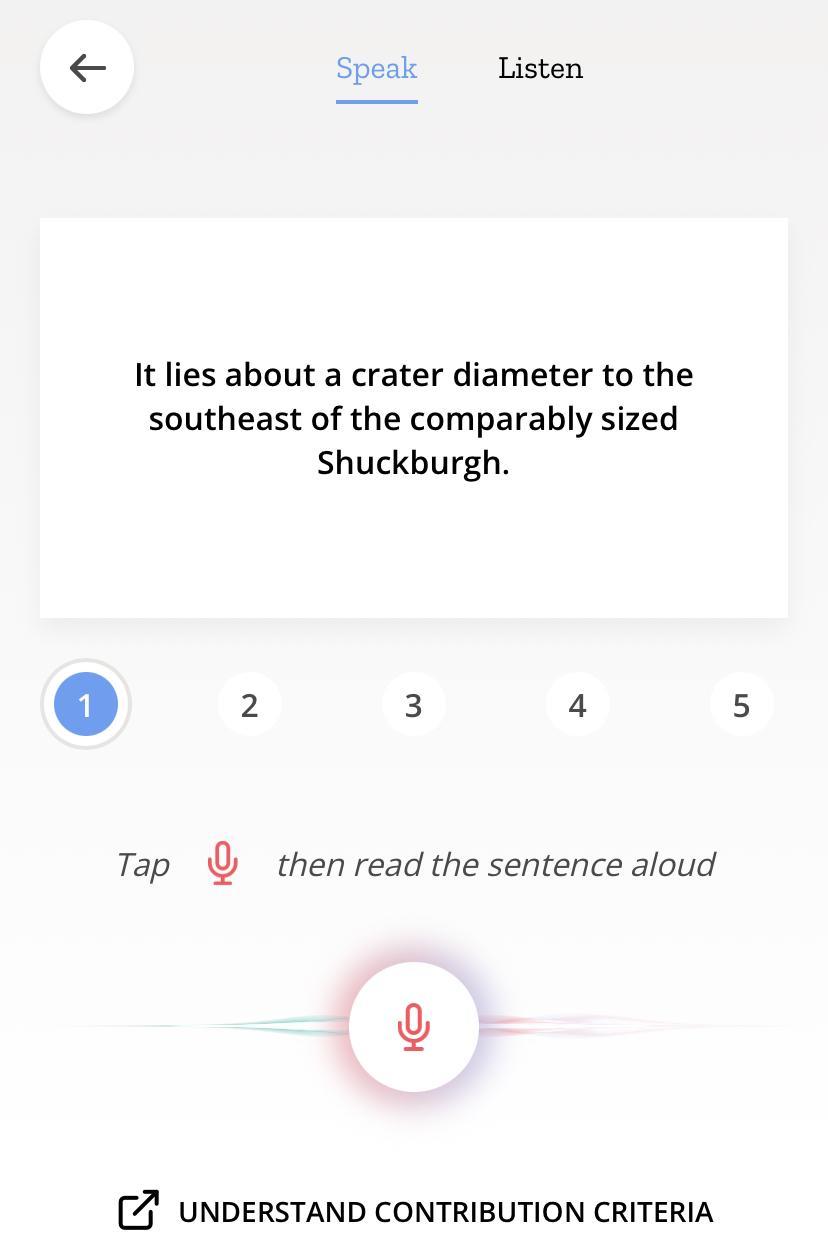Start recording with the large microphone button
This screenshot has width=828, height=1253.
tap(413, 1027)
